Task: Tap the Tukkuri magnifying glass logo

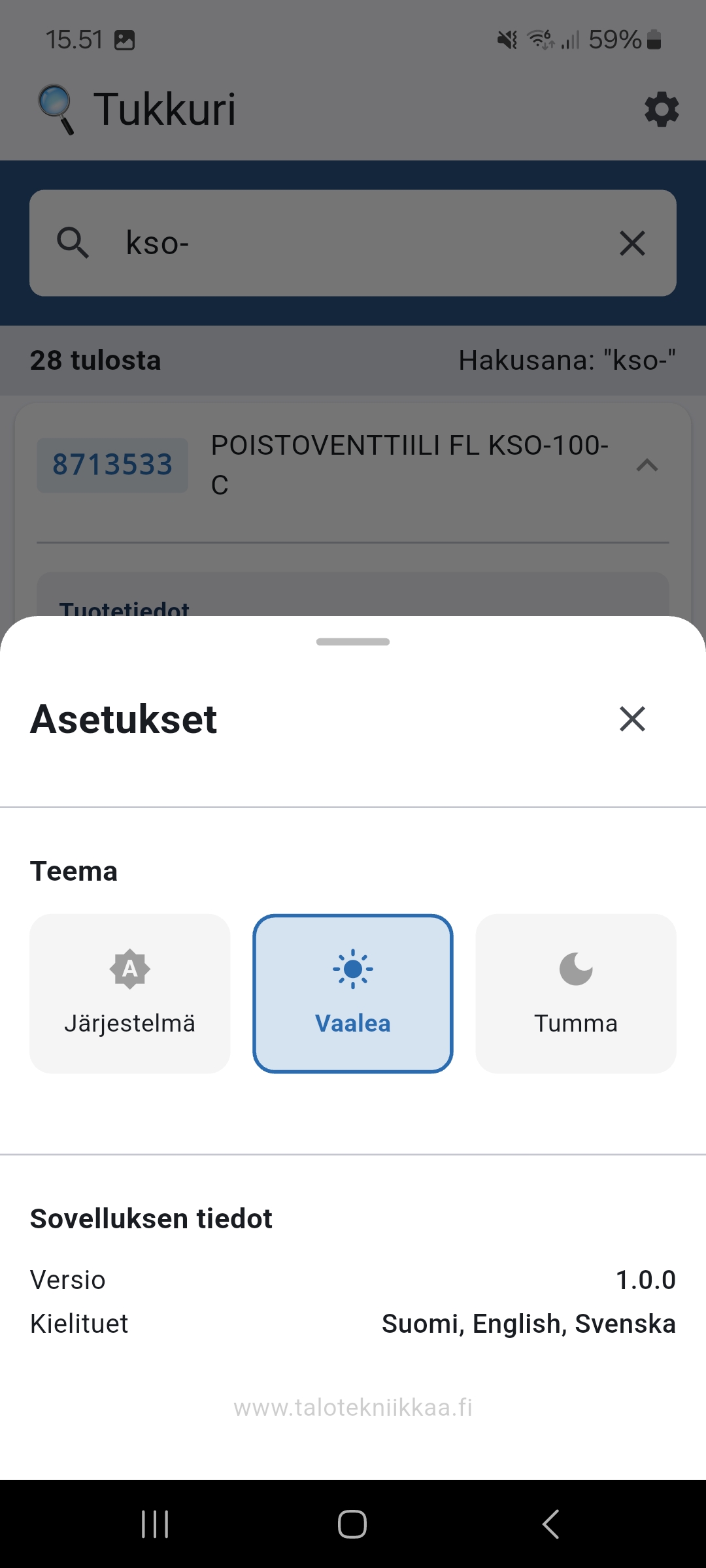Action: [56, 110]
